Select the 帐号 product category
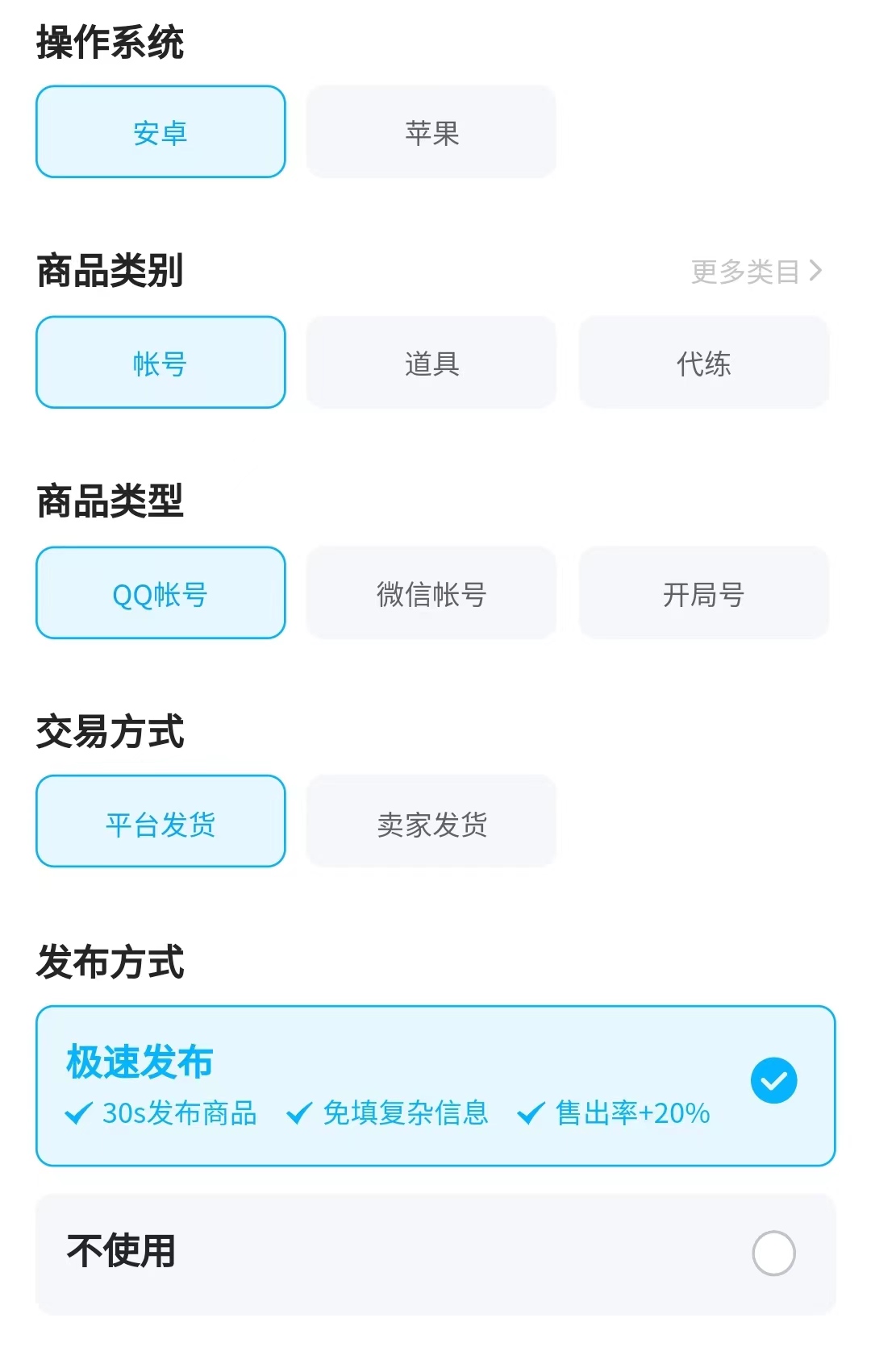Viewport: 871px width, 1372px height. [160, 363]
